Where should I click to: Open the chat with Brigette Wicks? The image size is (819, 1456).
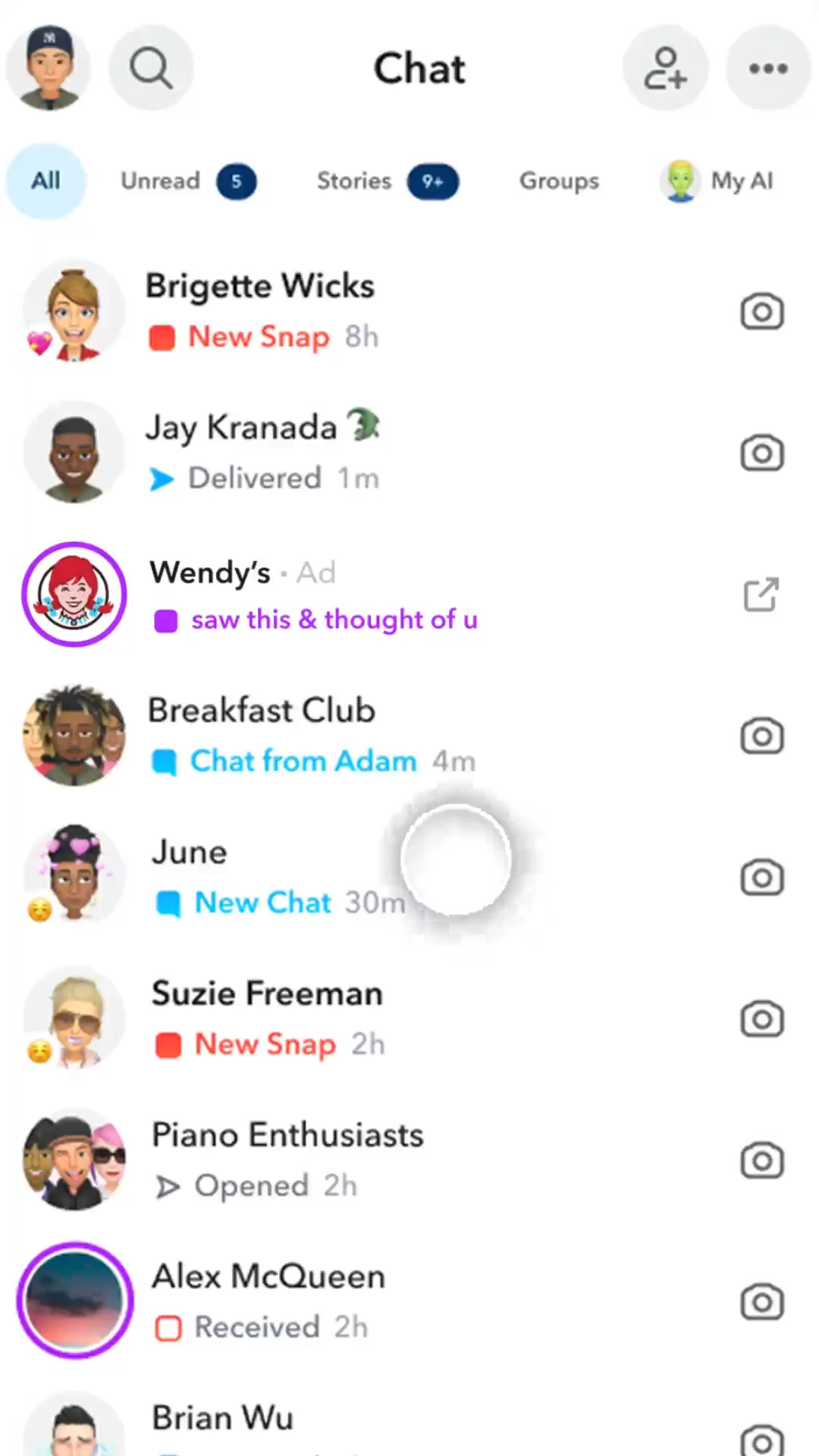click(x=259, y=311)
